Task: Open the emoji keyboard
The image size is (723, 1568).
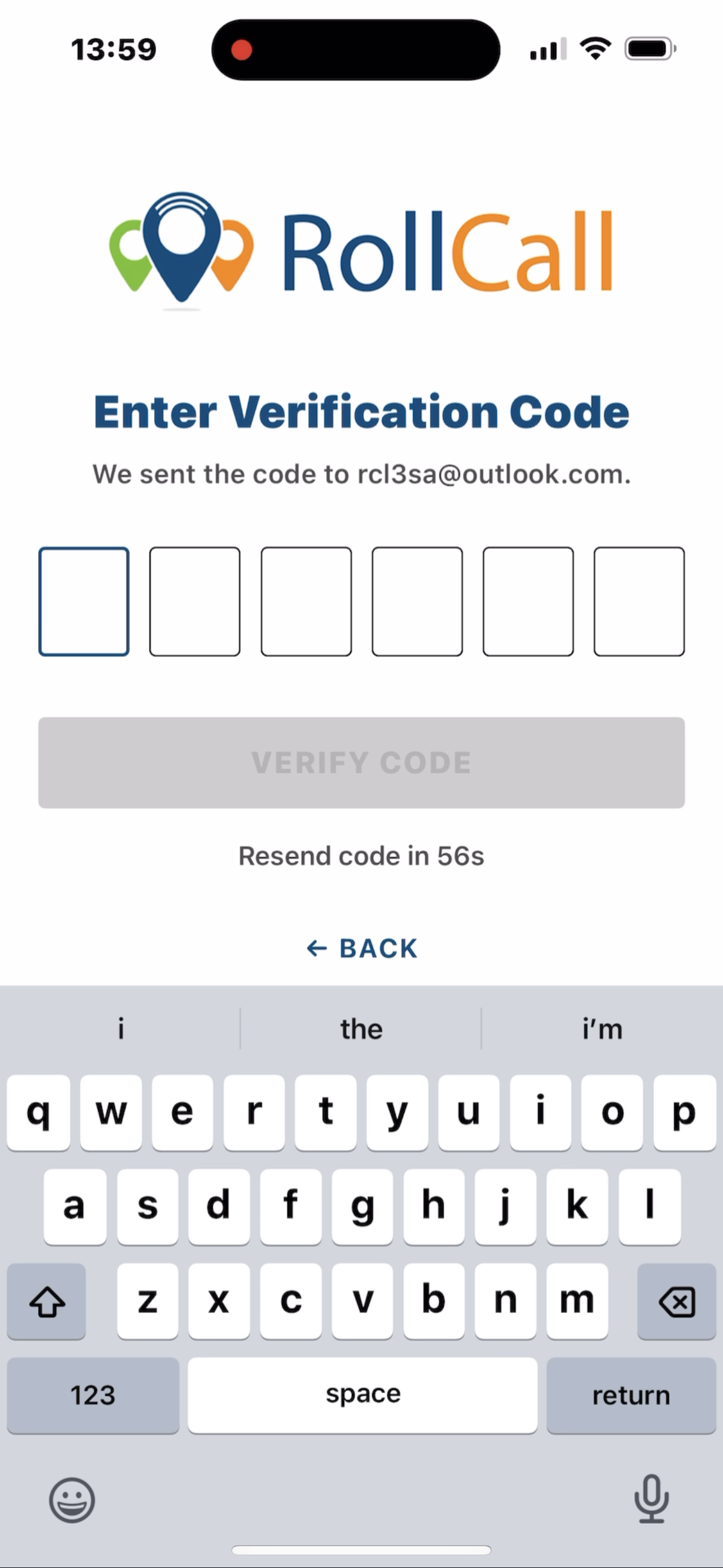Action: coord(72,1501)
